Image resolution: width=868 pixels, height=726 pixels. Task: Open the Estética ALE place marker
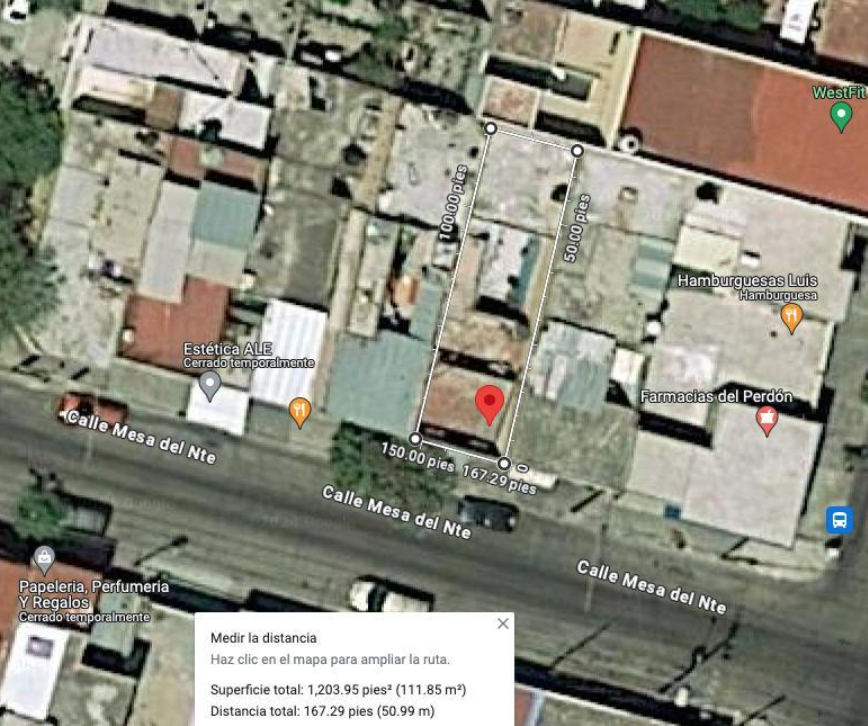[x=210, y=386]
